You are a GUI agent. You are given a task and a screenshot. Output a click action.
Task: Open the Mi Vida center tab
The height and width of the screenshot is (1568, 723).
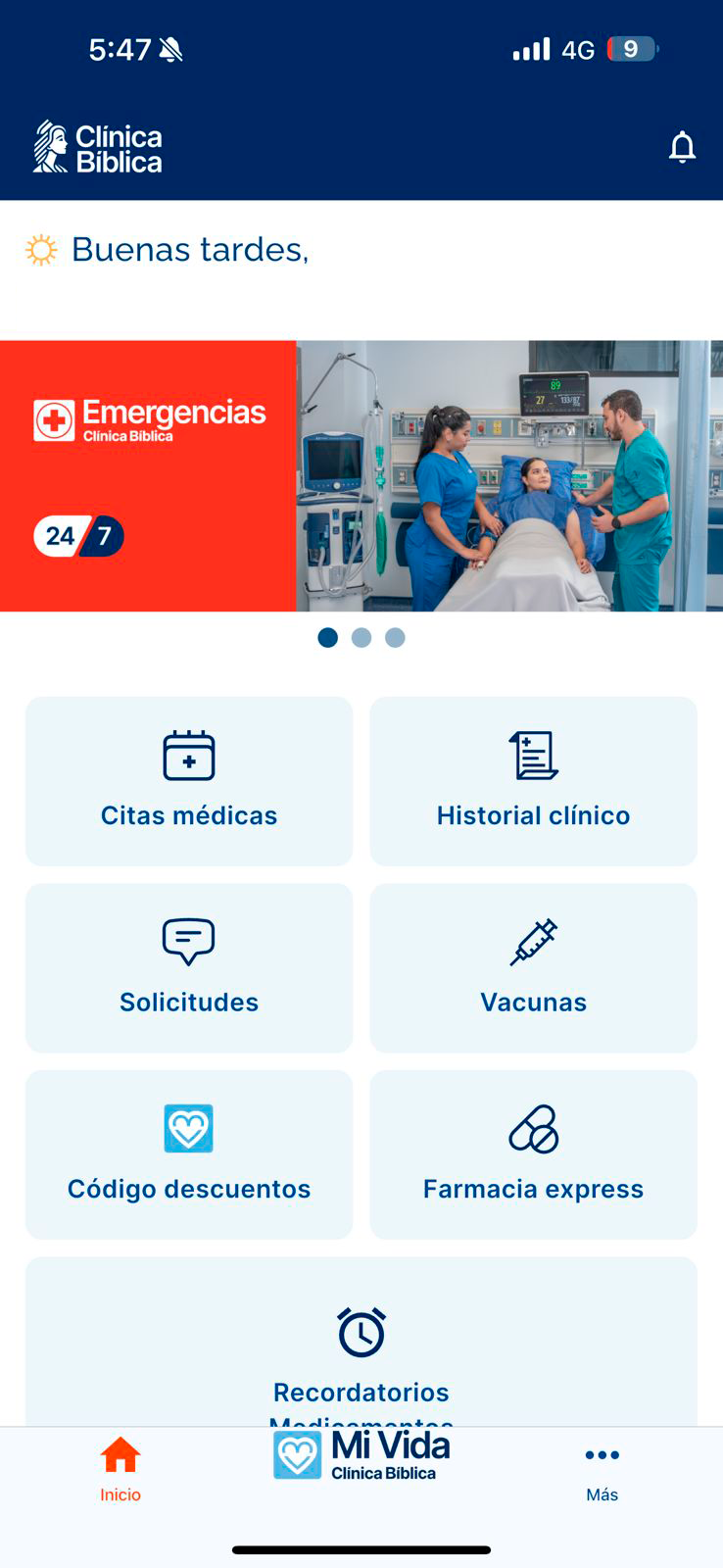tap(361, 1456)
